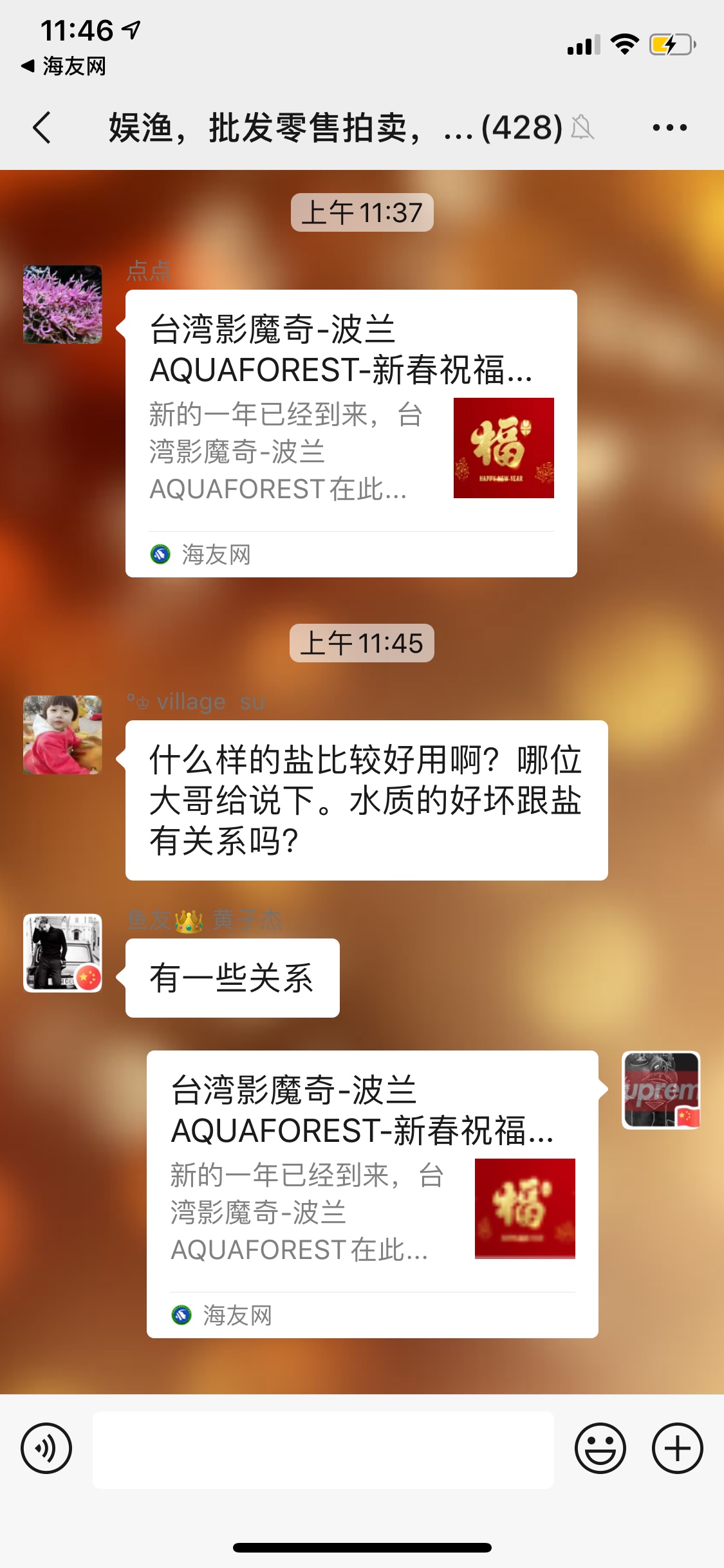View 点点's profile avatar
Viewport: 724px width, 1568px height.
62,304
